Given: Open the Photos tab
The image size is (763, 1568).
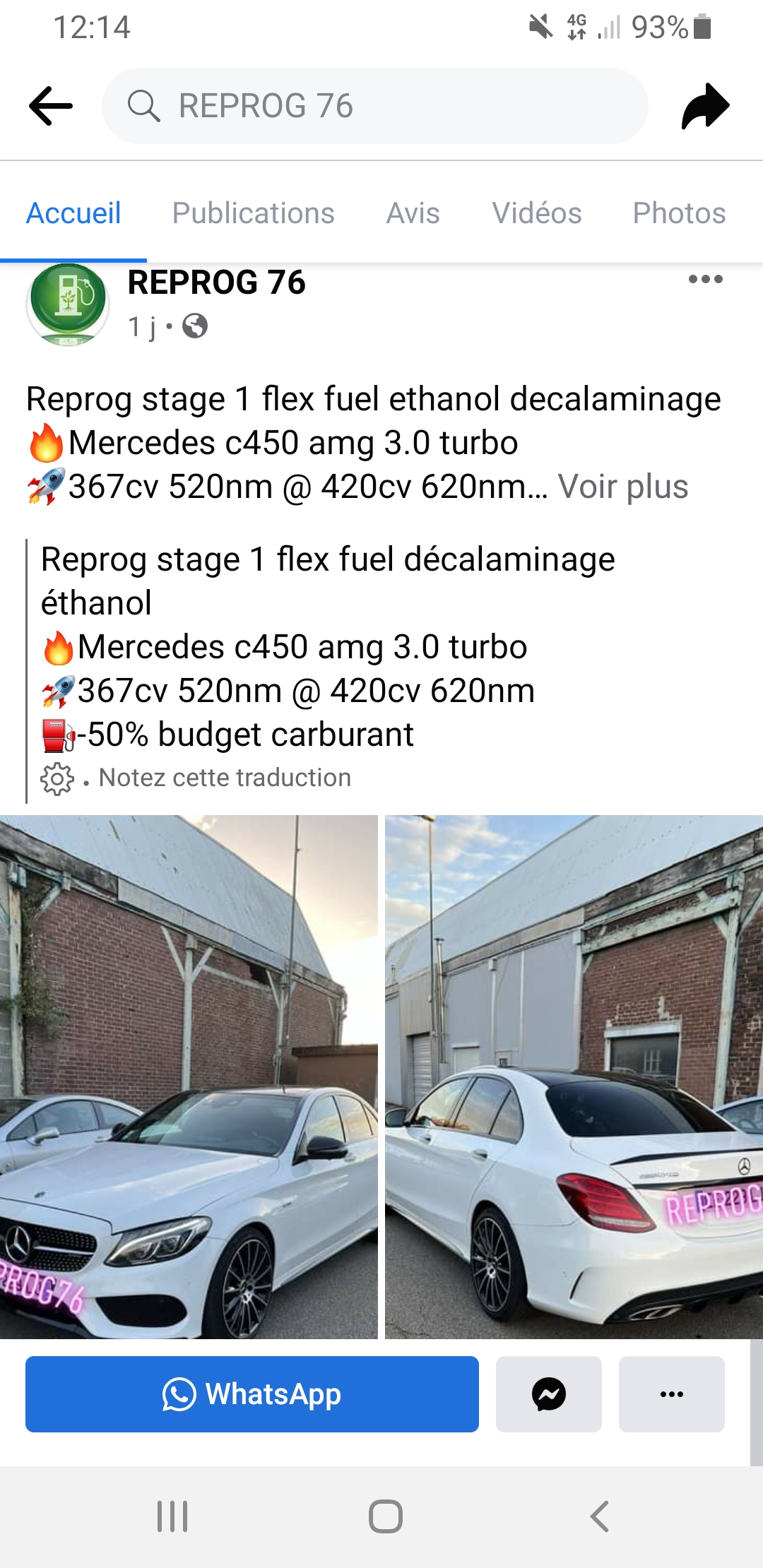Looking at the screenshot, I should pyautogui.click(x=679, y=213).
